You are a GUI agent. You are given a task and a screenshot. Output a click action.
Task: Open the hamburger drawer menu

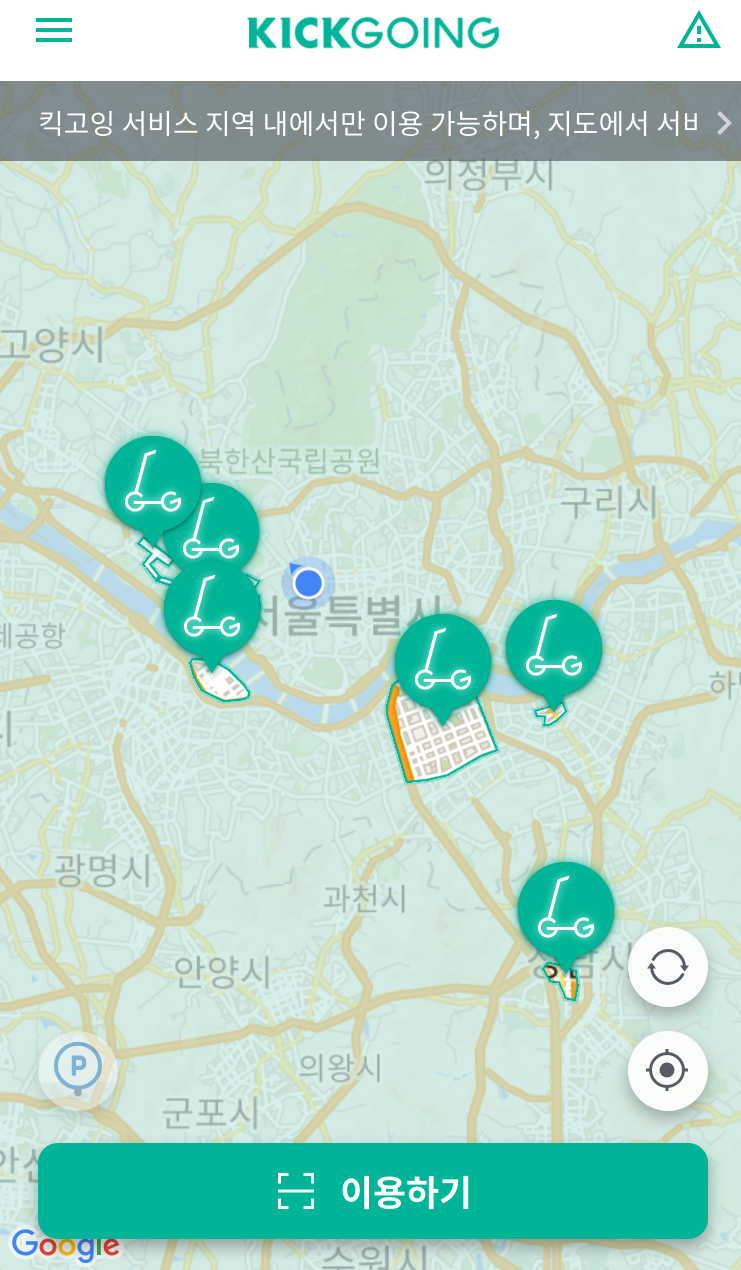54,31
